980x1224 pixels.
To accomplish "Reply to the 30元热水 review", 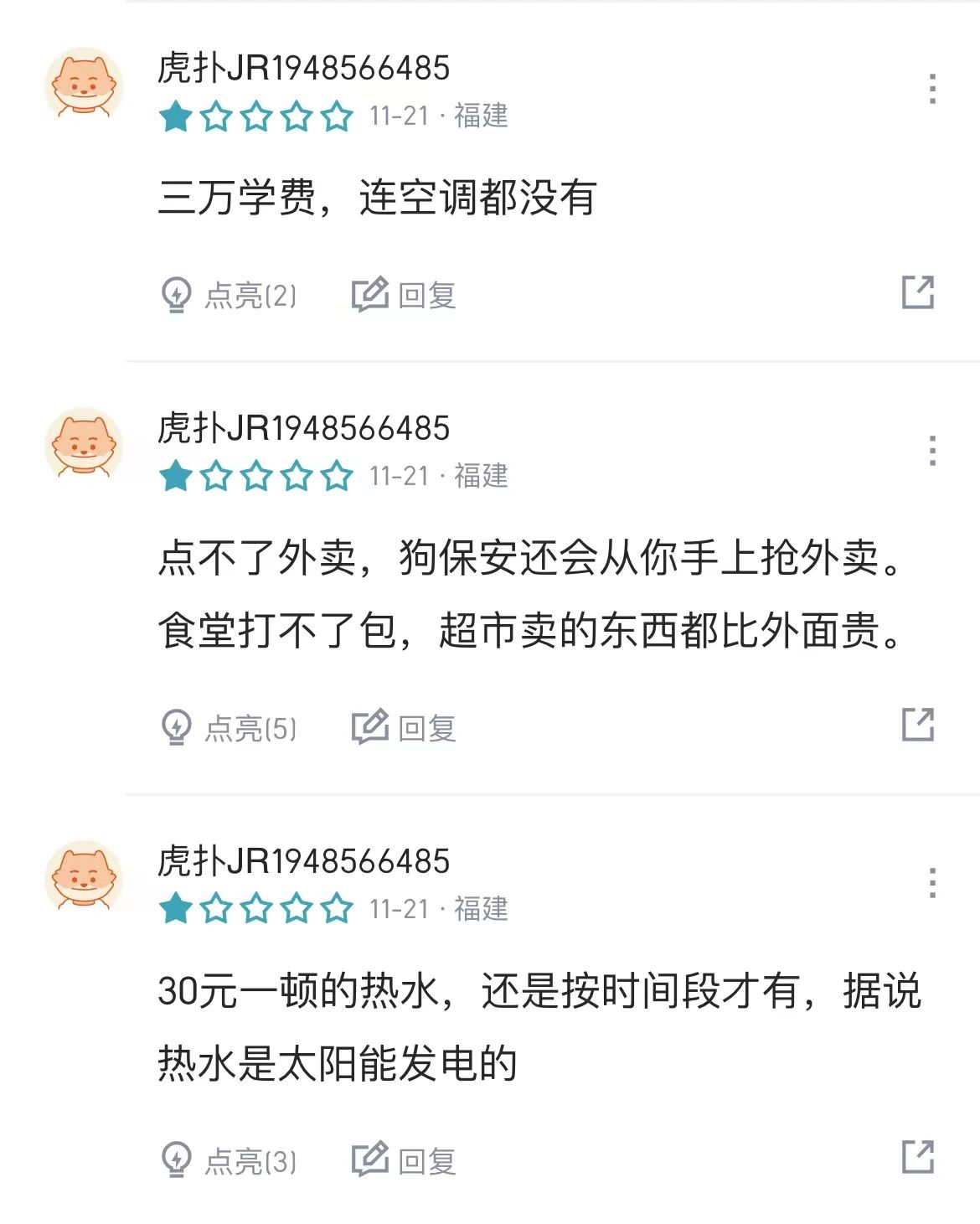I will tap(404, 1160).
